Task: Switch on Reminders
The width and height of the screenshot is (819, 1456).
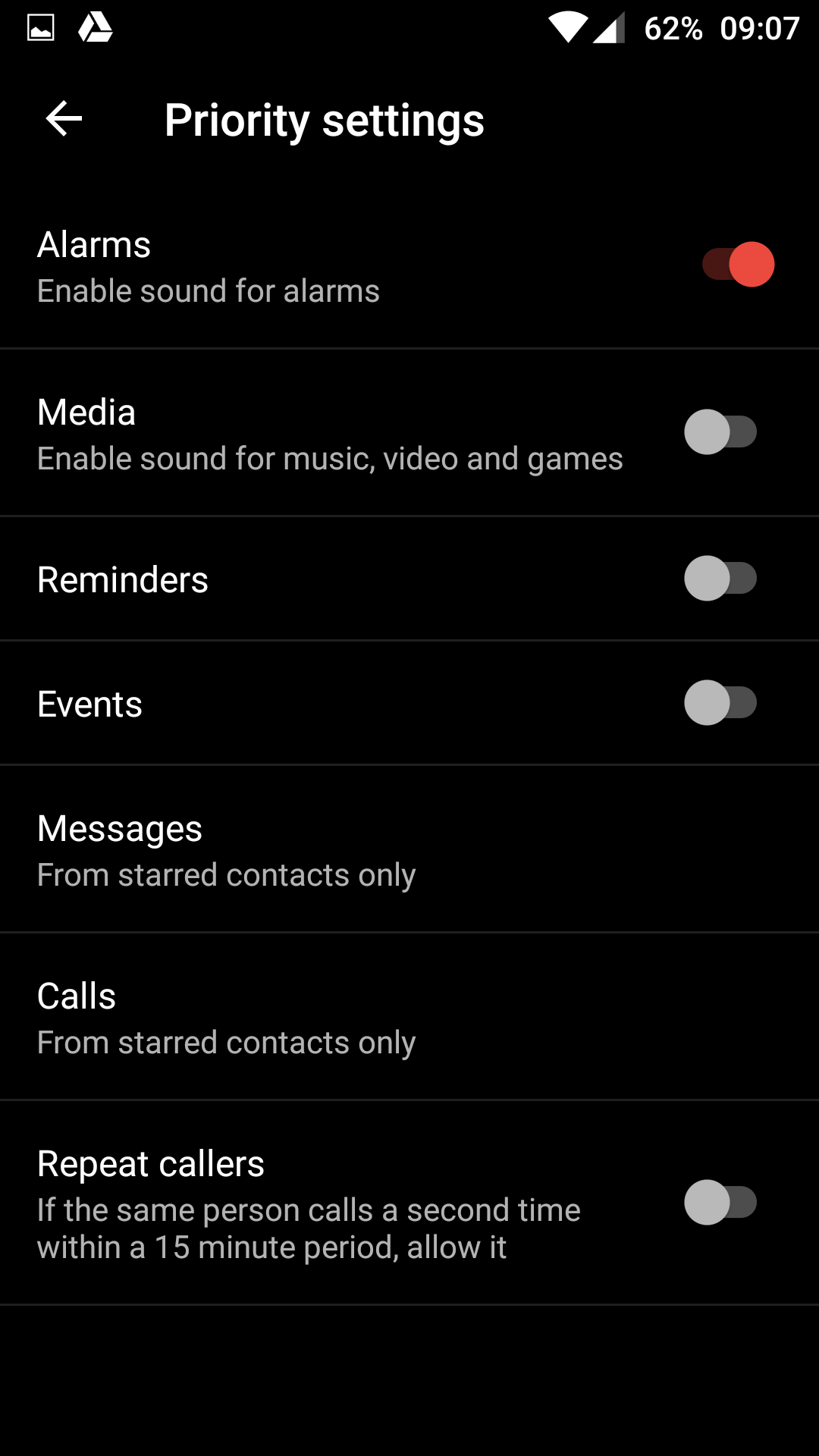Action: (x=720, y=579)
